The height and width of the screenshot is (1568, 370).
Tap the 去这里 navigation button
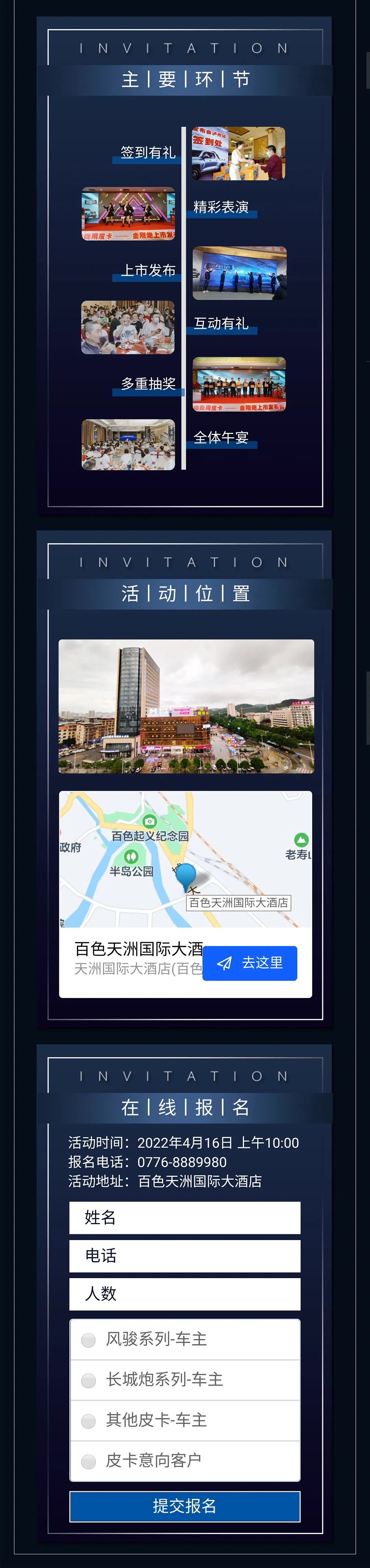point(250,963)
